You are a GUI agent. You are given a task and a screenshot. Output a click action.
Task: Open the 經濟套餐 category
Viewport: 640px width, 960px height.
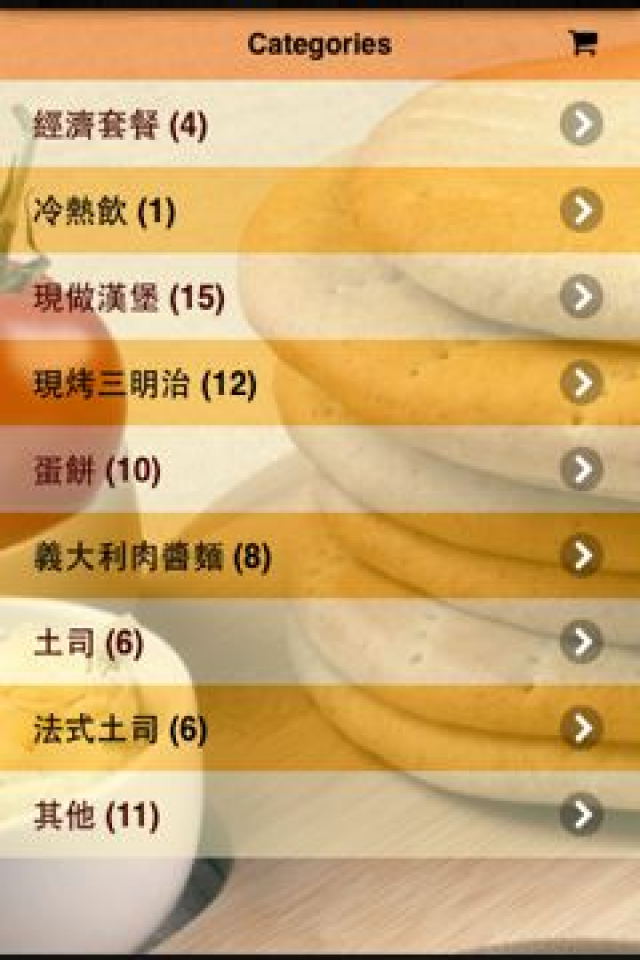pos(320,125)
